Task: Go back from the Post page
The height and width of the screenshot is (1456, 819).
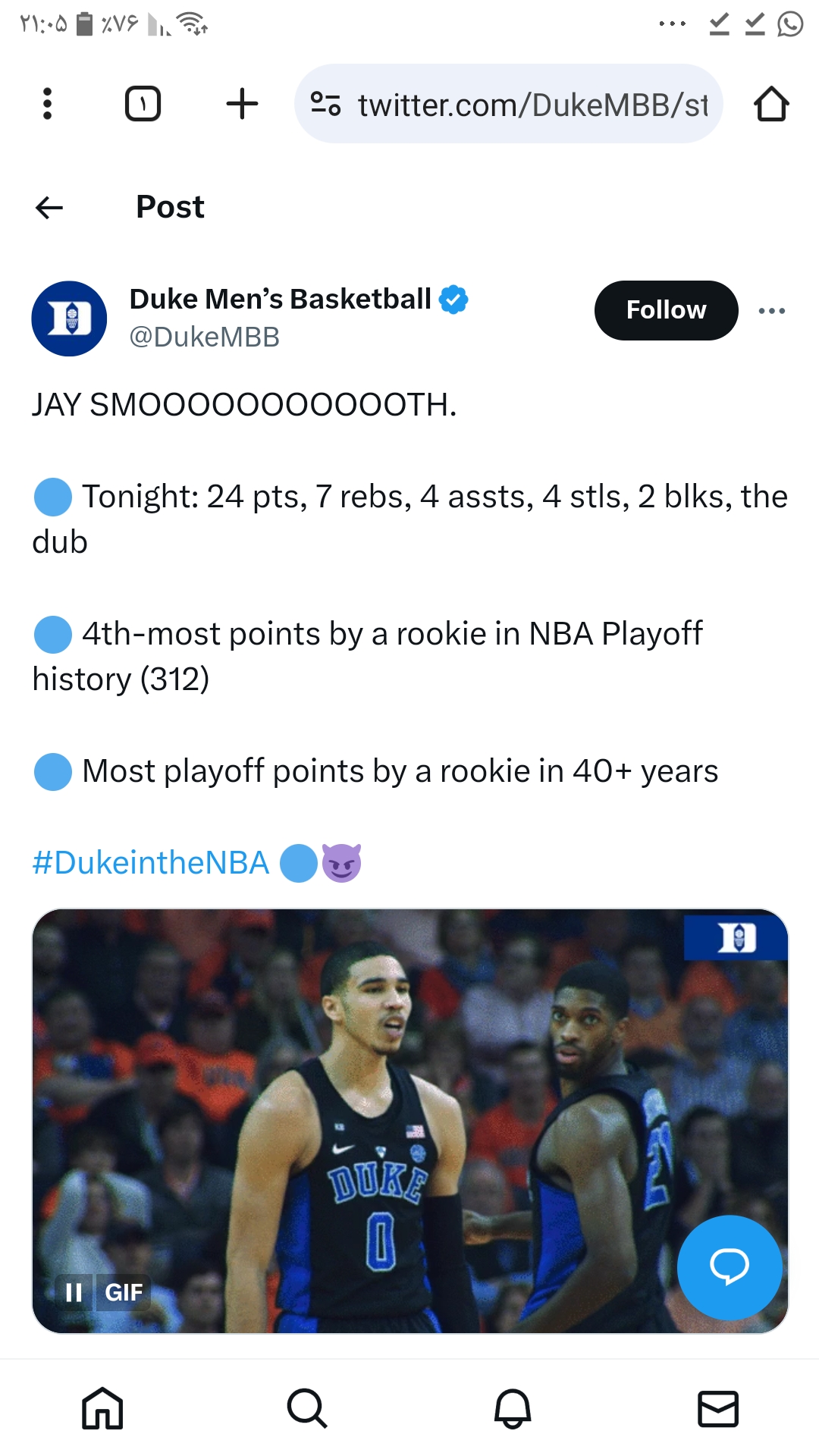Action: click(49, 207)
